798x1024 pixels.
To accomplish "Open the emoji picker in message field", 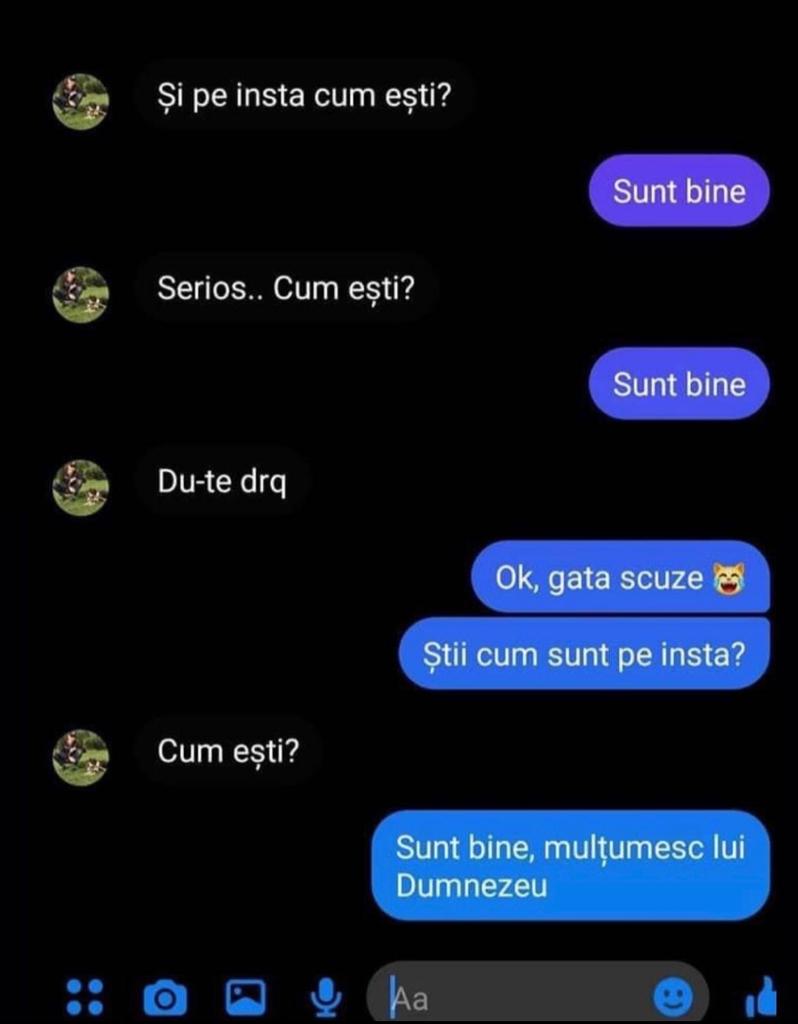I will (x=673, y=996).
